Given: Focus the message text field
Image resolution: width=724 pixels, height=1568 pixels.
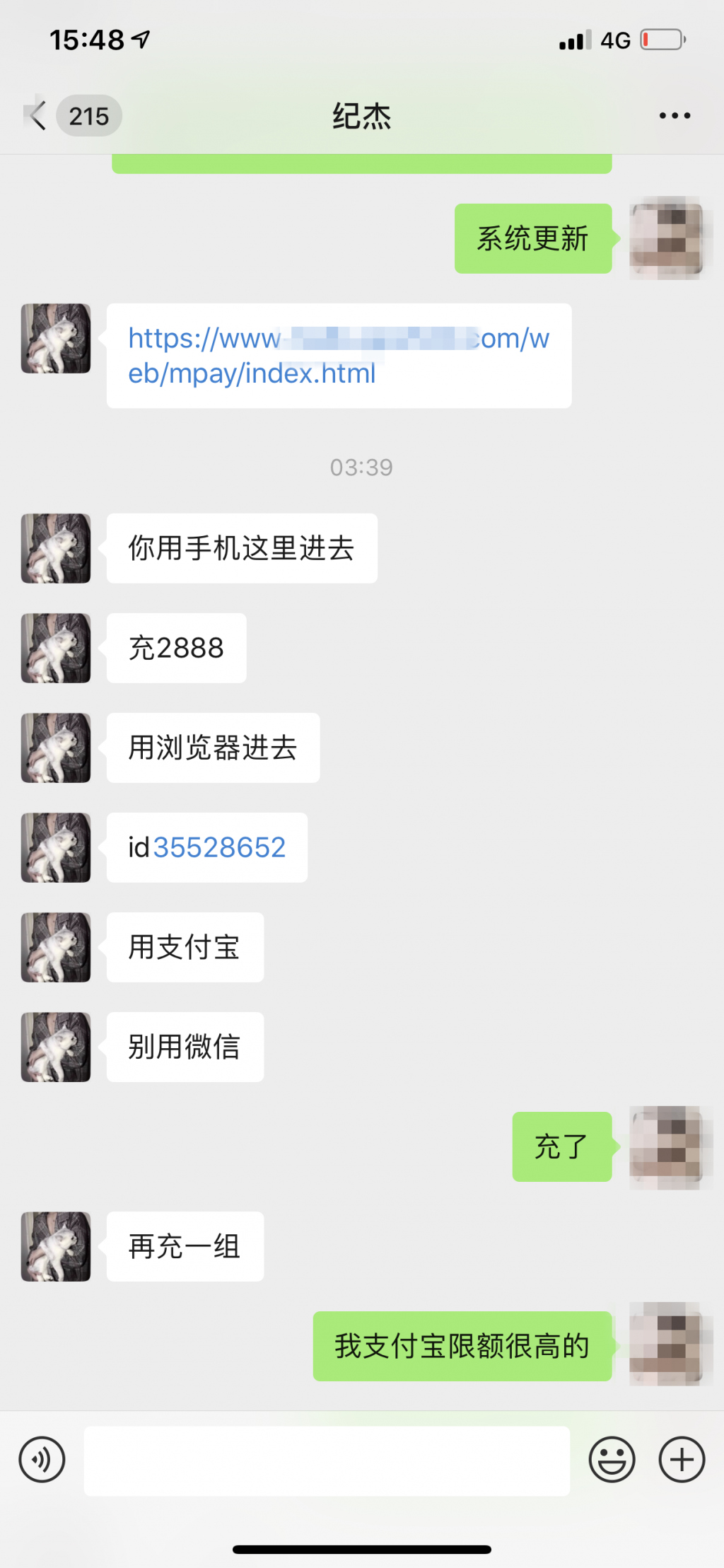Looking at the screenshot, I should point(327,1460).
